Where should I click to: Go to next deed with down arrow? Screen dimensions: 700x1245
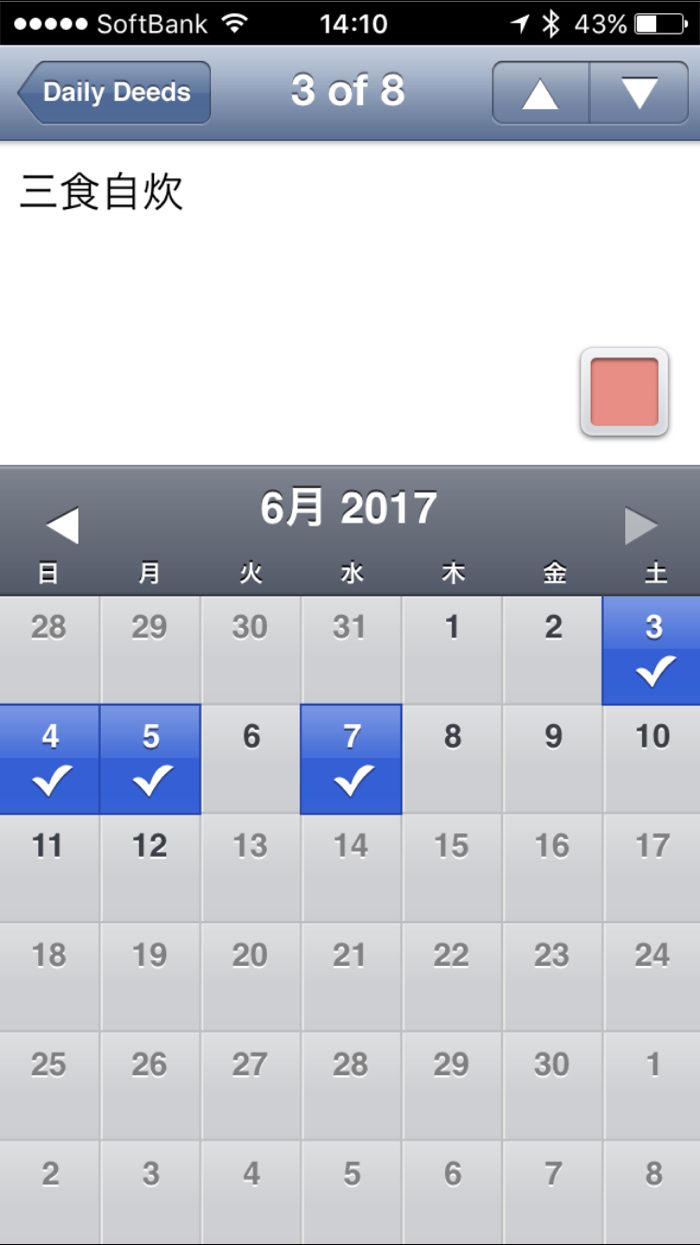639,92
